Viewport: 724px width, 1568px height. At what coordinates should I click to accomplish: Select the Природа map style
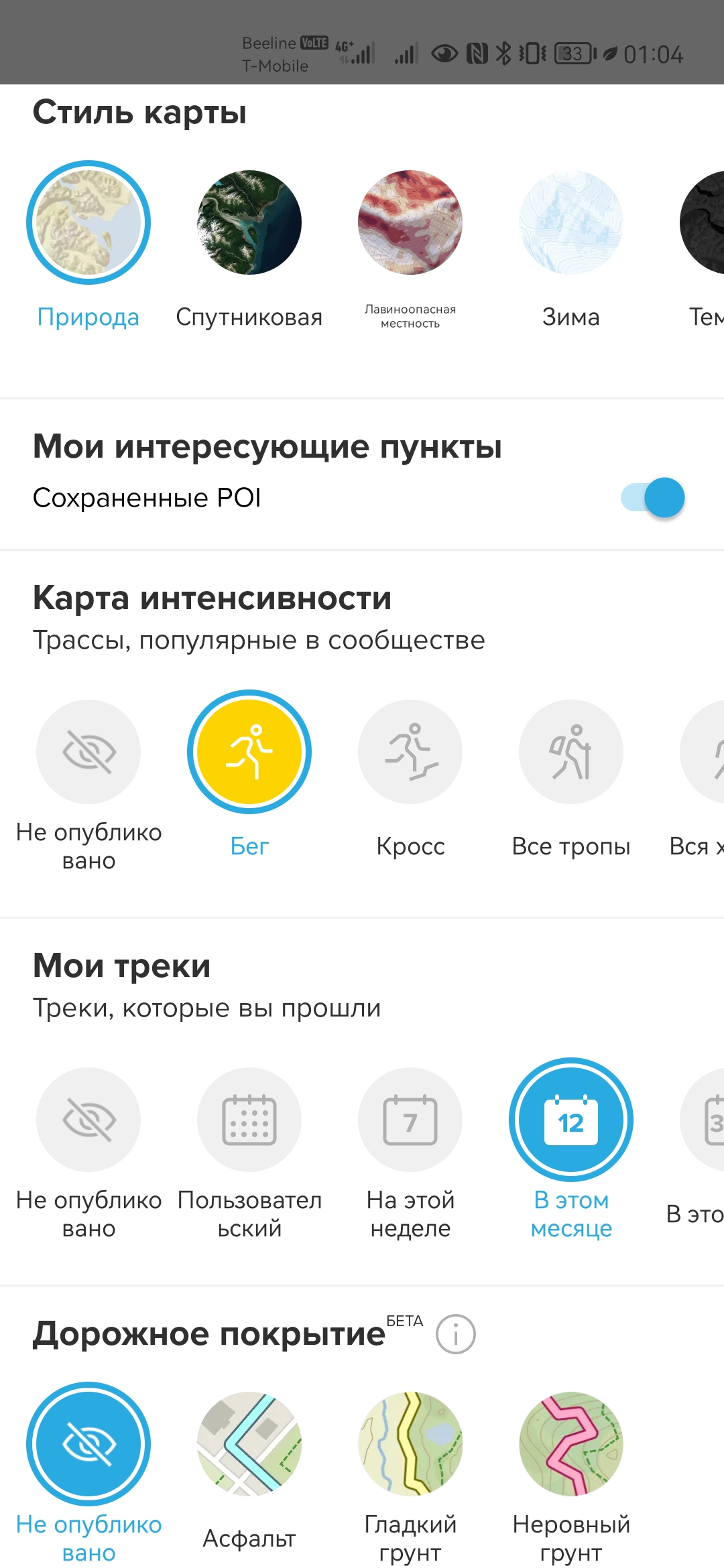click(88, 222)
